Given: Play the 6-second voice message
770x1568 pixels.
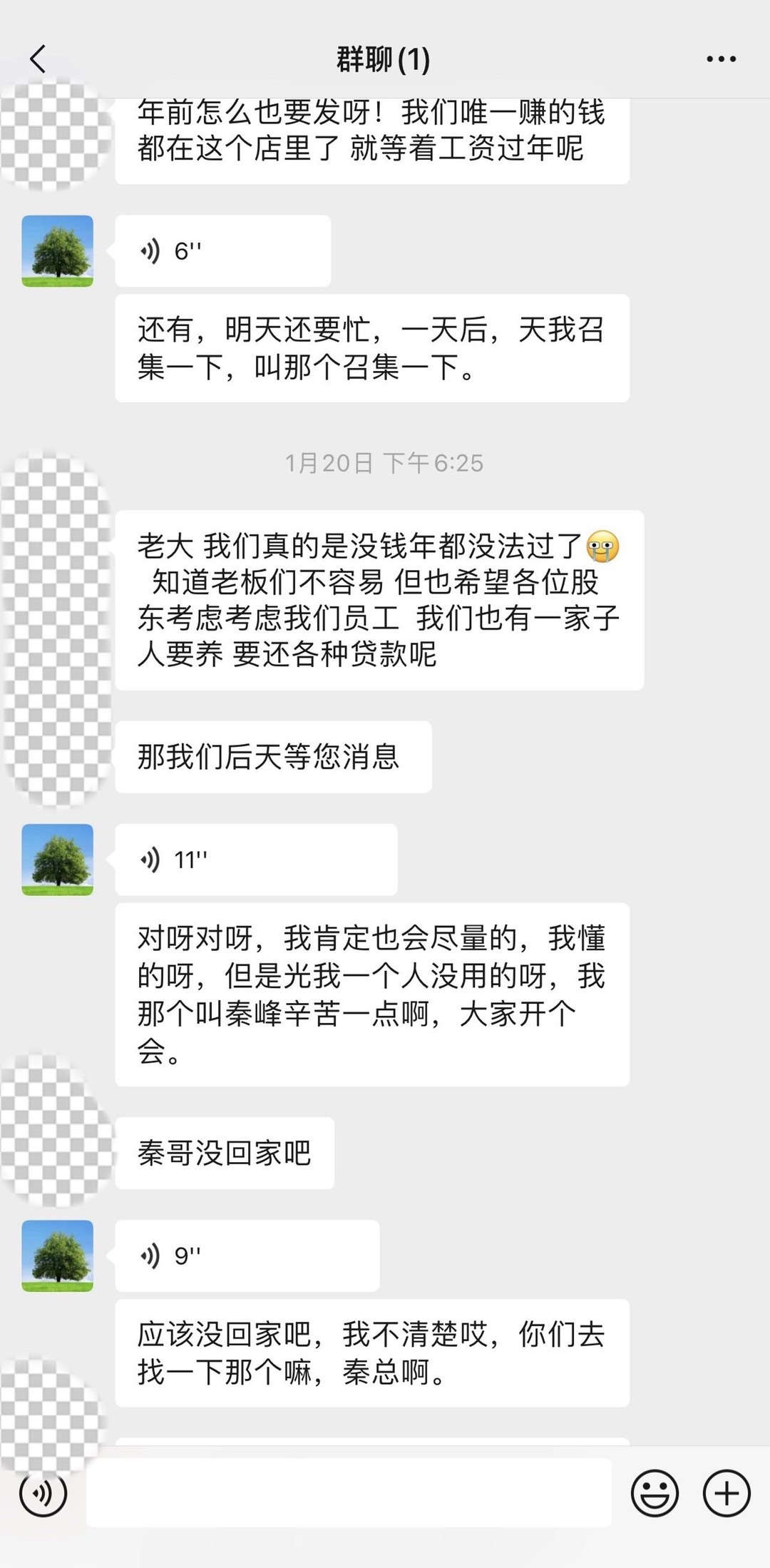Looking at the screenshot, I should tap(222, 251).
